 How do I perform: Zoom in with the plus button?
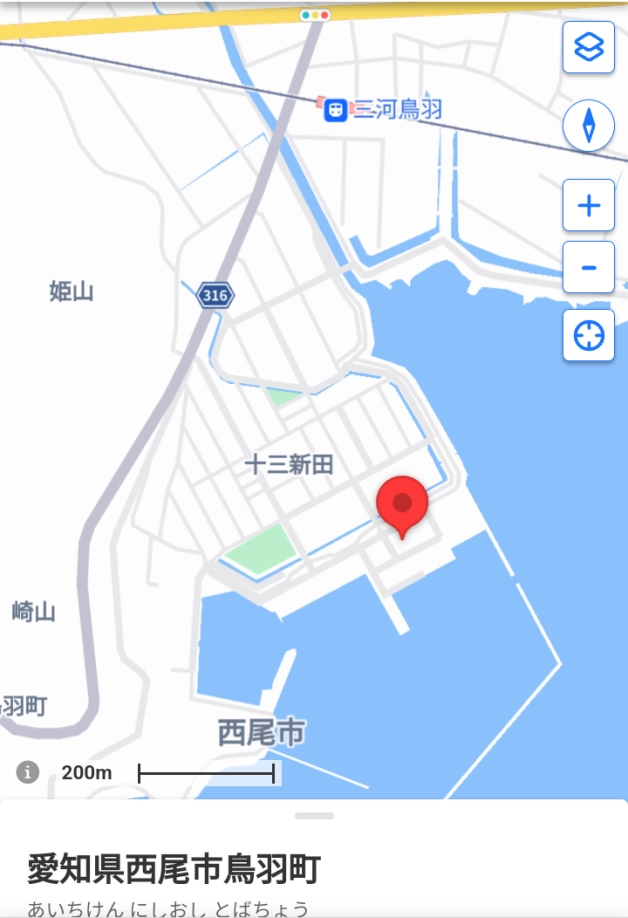589,206
